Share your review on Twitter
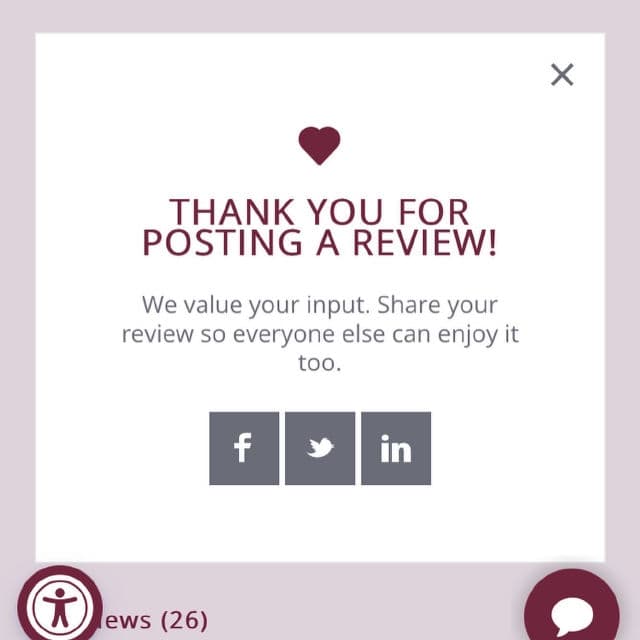This screenshot has width=640, height=640. tap(320, 448)
